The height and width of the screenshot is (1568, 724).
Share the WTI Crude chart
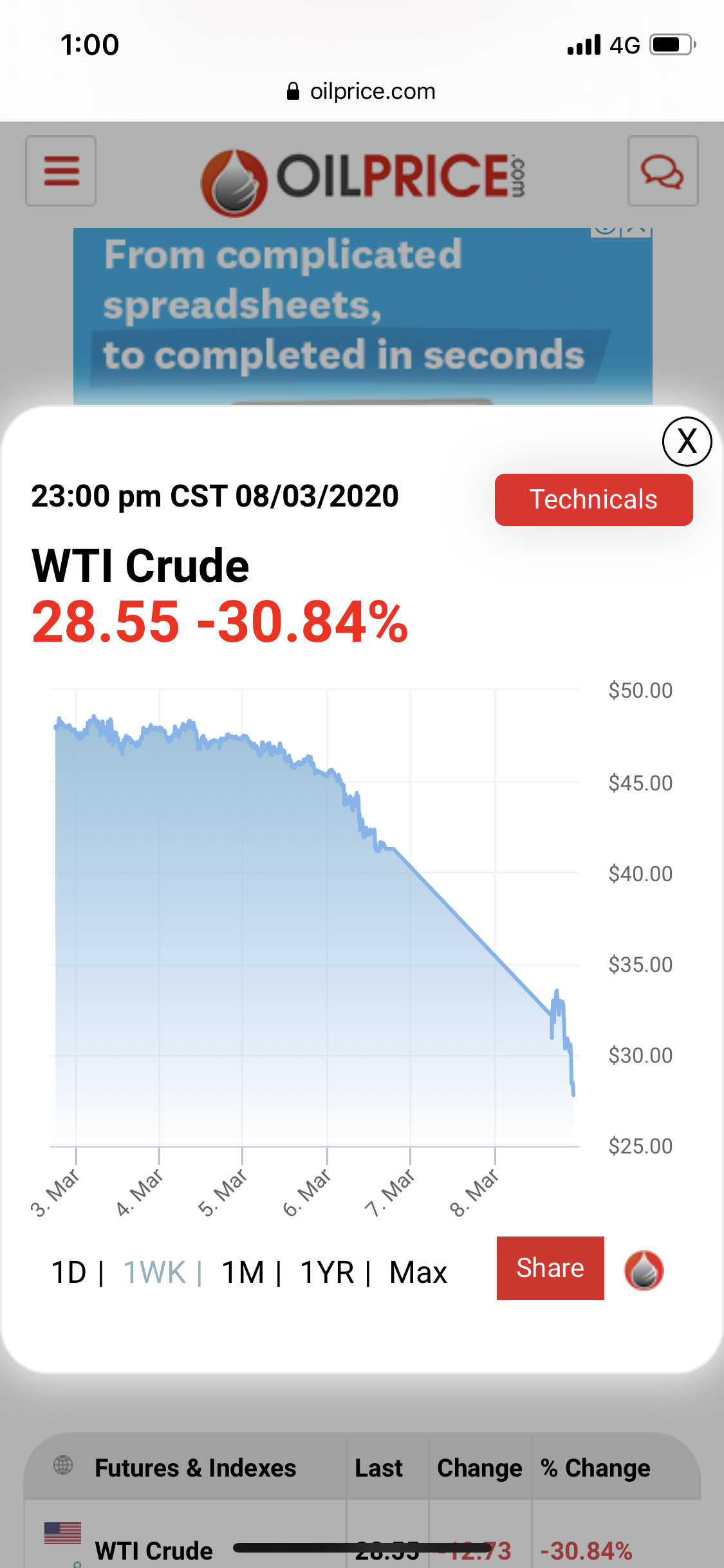pyautogui.click(x=550, y=1268)
